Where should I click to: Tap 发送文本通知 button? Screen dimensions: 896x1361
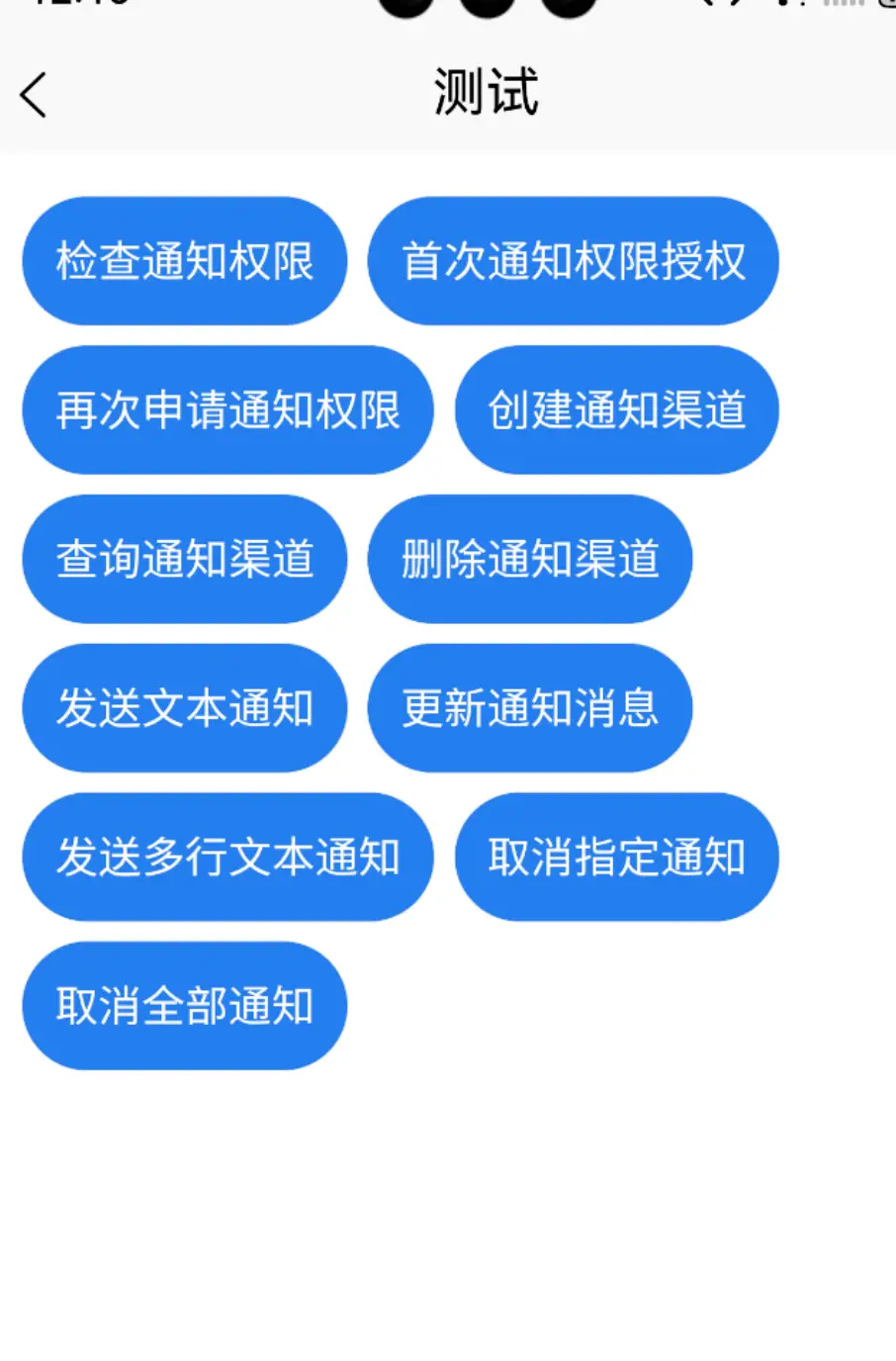[x=185, y=708]
